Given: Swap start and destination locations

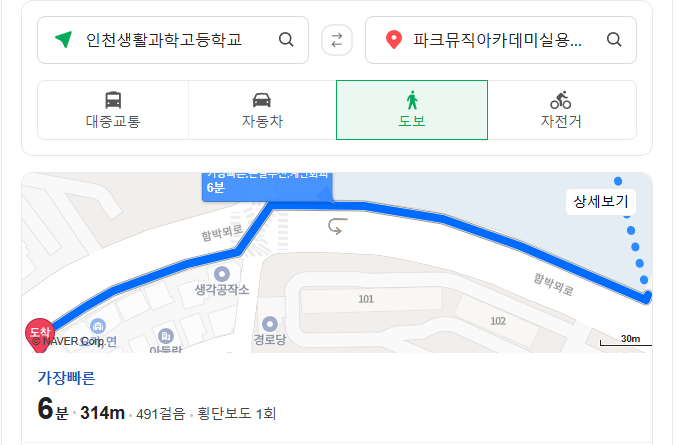Looking at the screenshot, I should (337, 40).
